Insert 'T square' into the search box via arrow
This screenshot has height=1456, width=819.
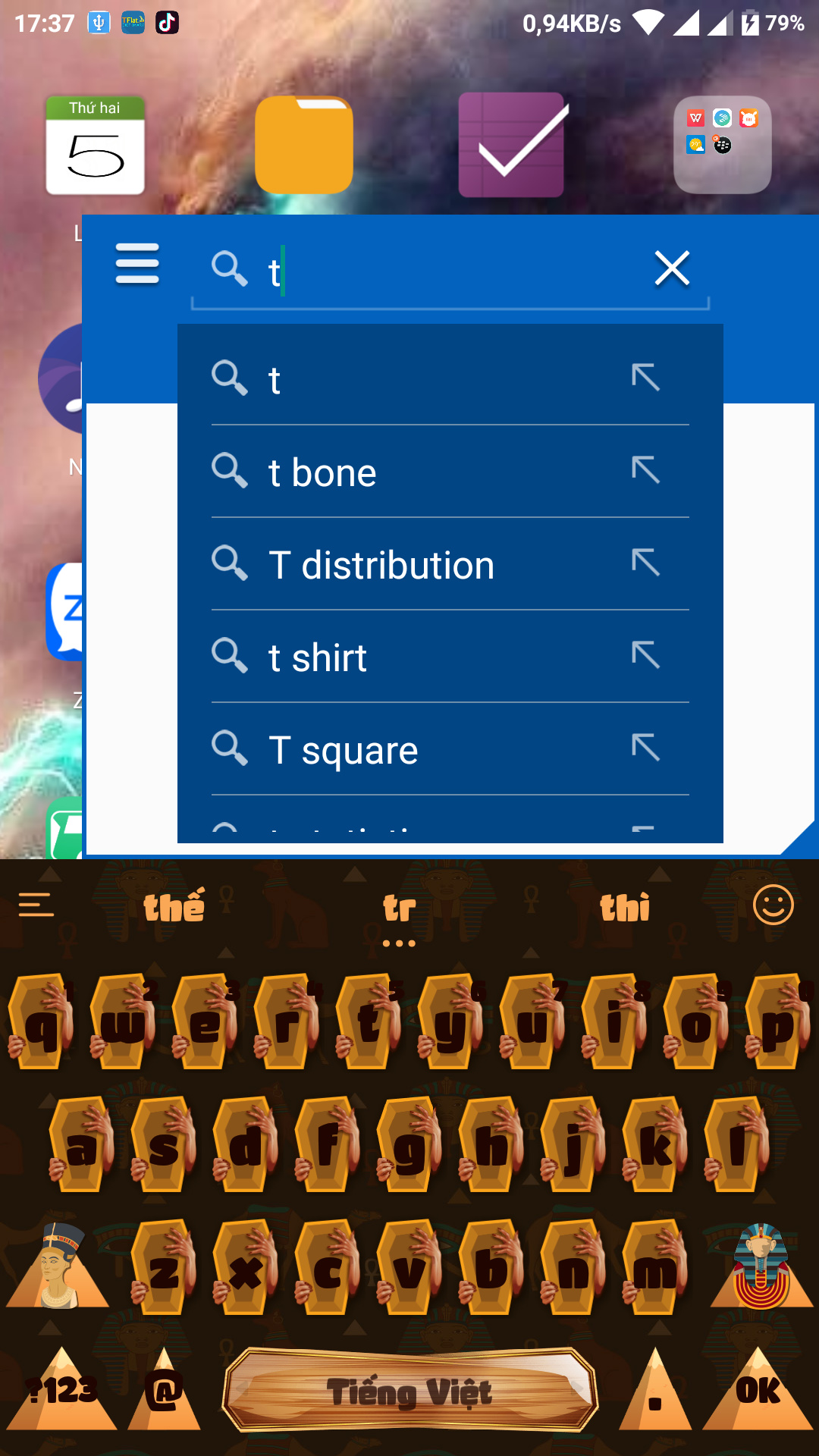(645, 747)
